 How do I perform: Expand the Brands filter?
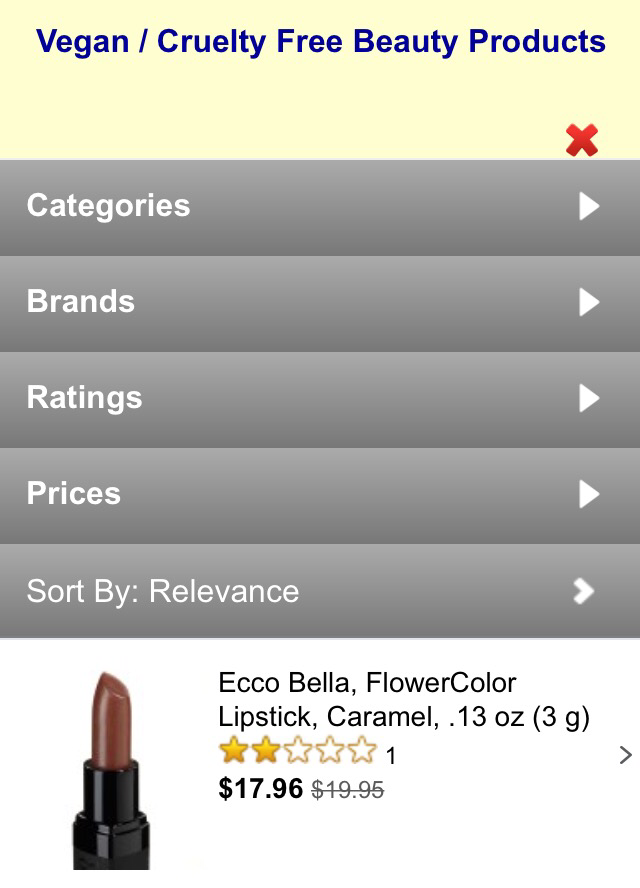[320, 303]
